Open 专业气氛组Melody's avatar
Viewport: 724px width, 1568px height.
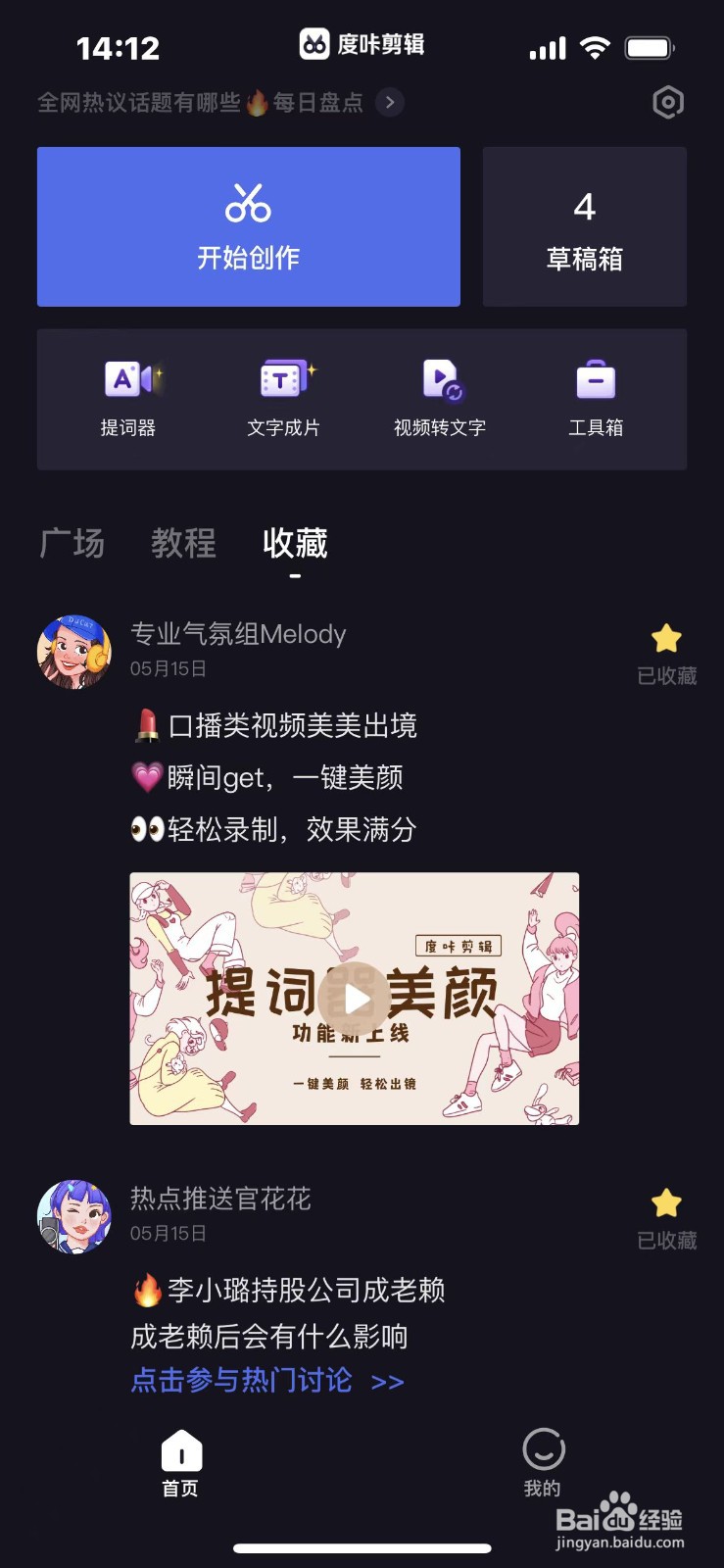point(74,652)
